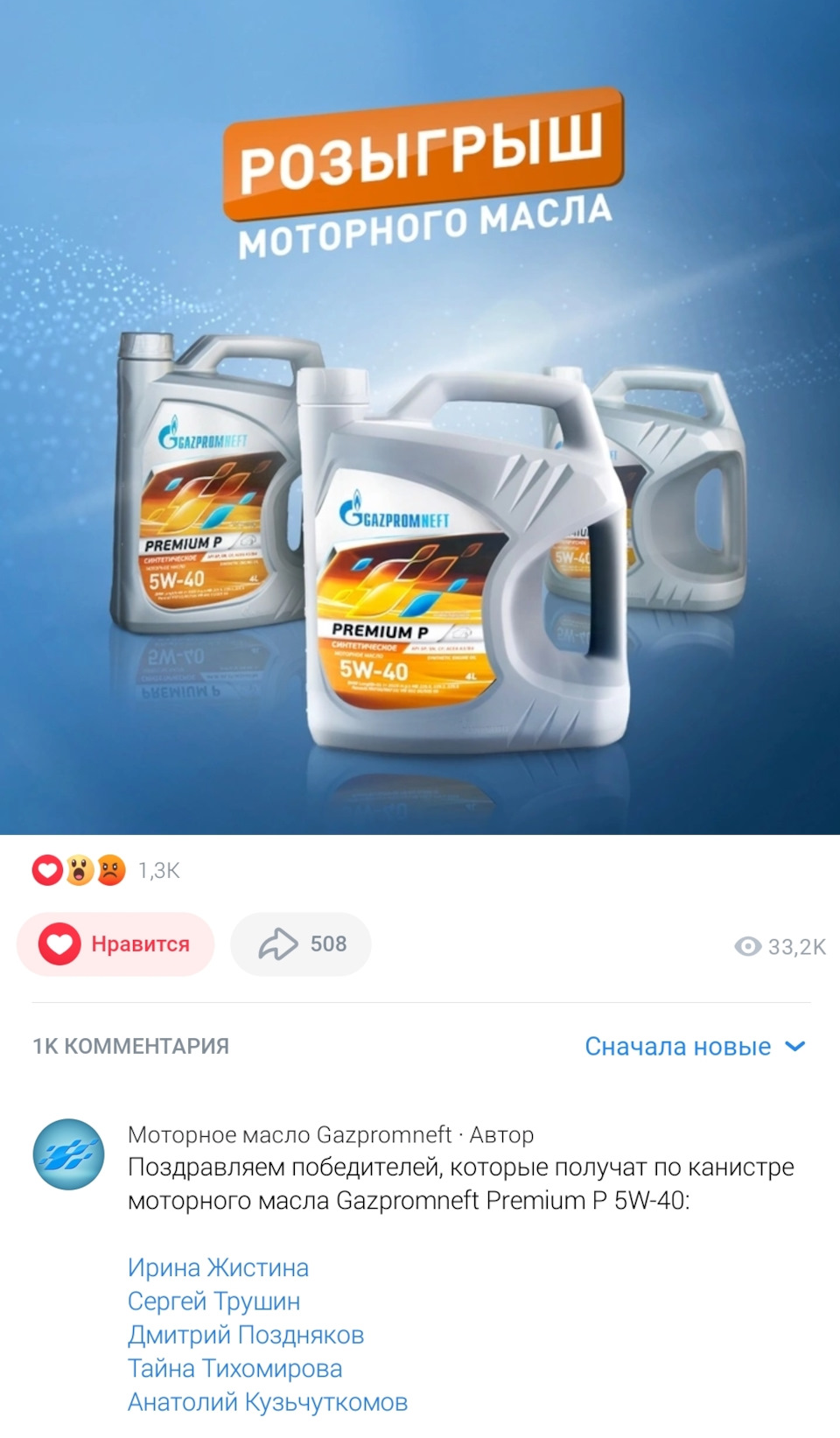840x1438 pixels.
Task: Open the Моторное масло Gazpromneft author name
Action: pos(290,1135)
